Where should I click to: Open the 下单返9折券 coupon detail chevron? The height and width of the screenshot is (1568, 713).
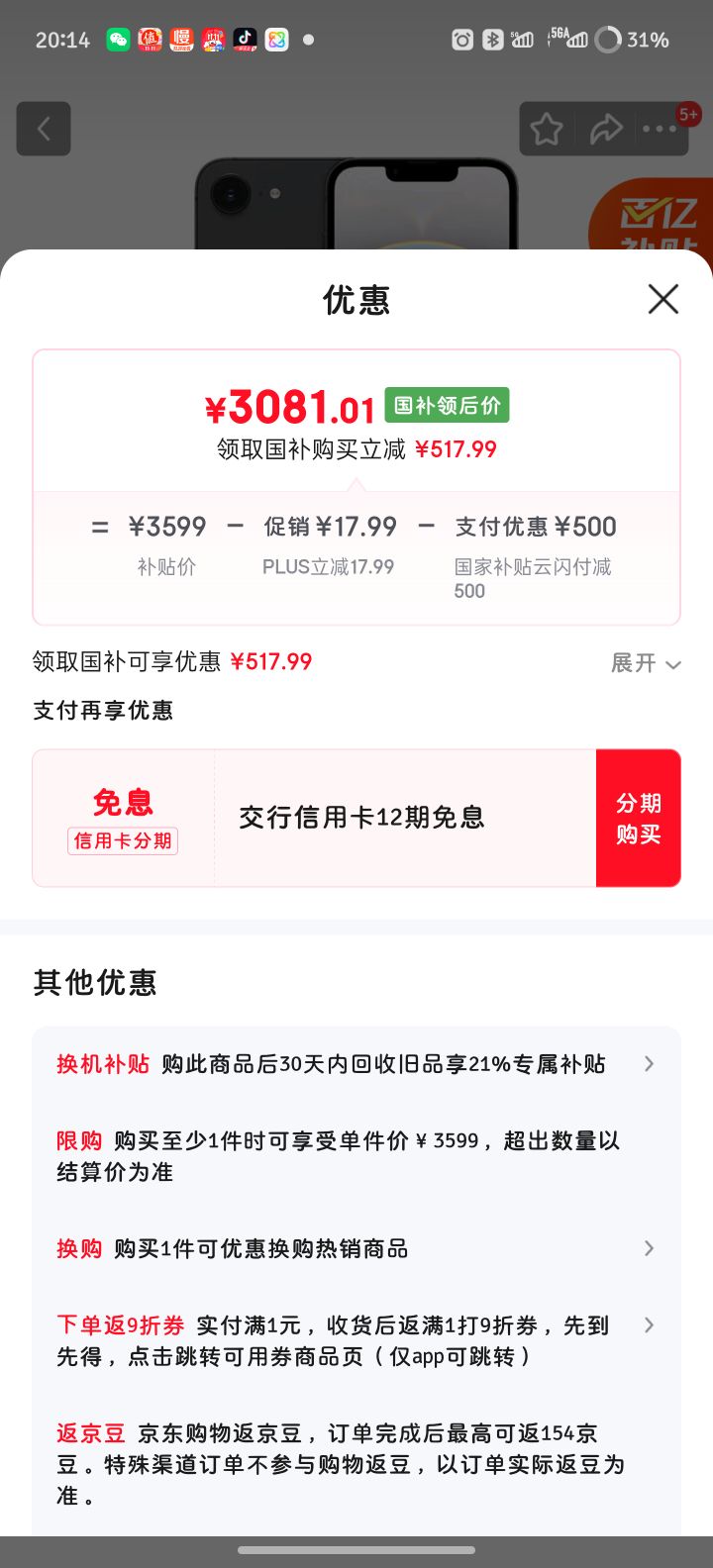tap(649, 1324)
